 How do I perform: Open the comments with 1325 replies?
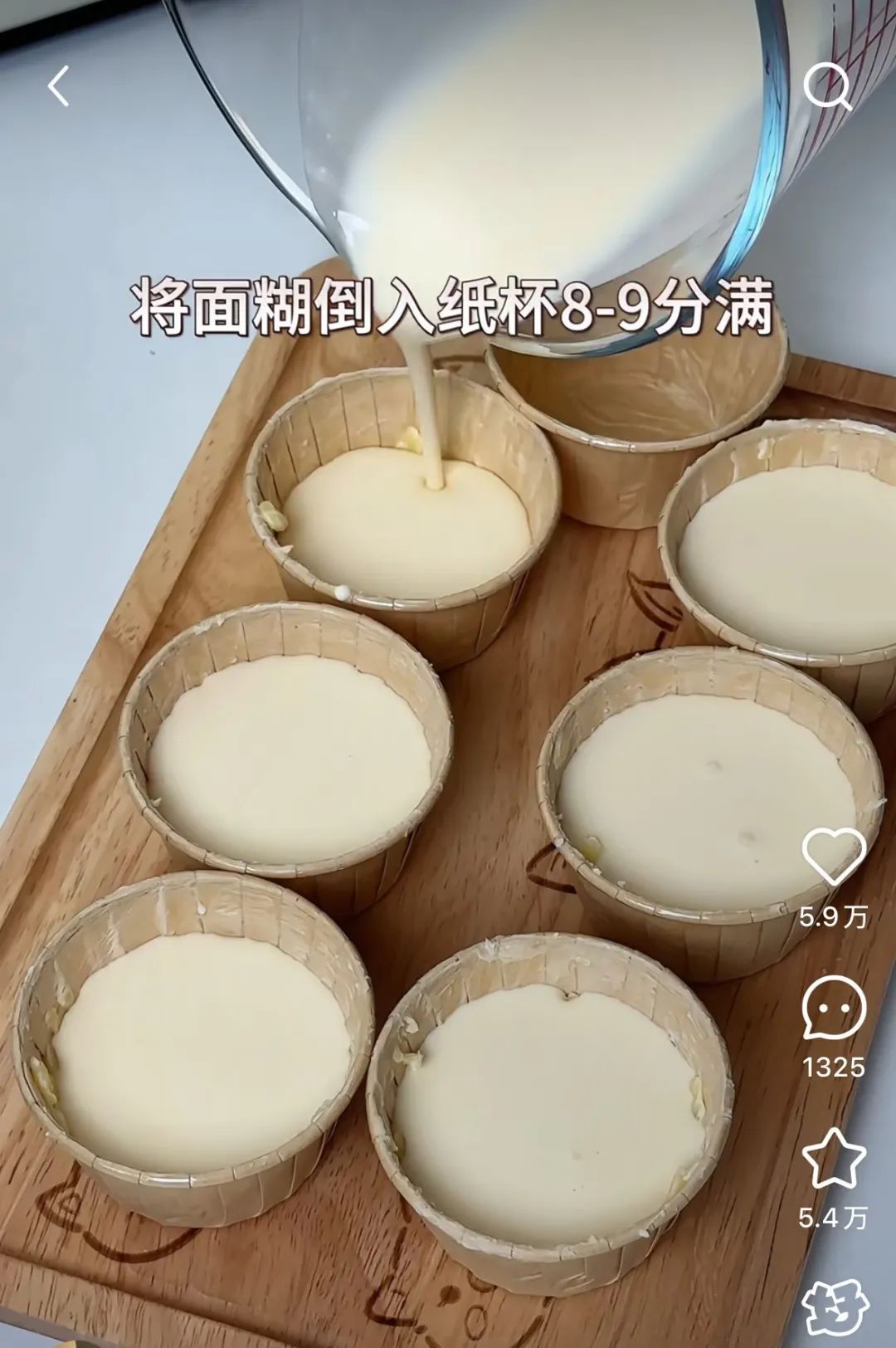tap(834, 1009)
